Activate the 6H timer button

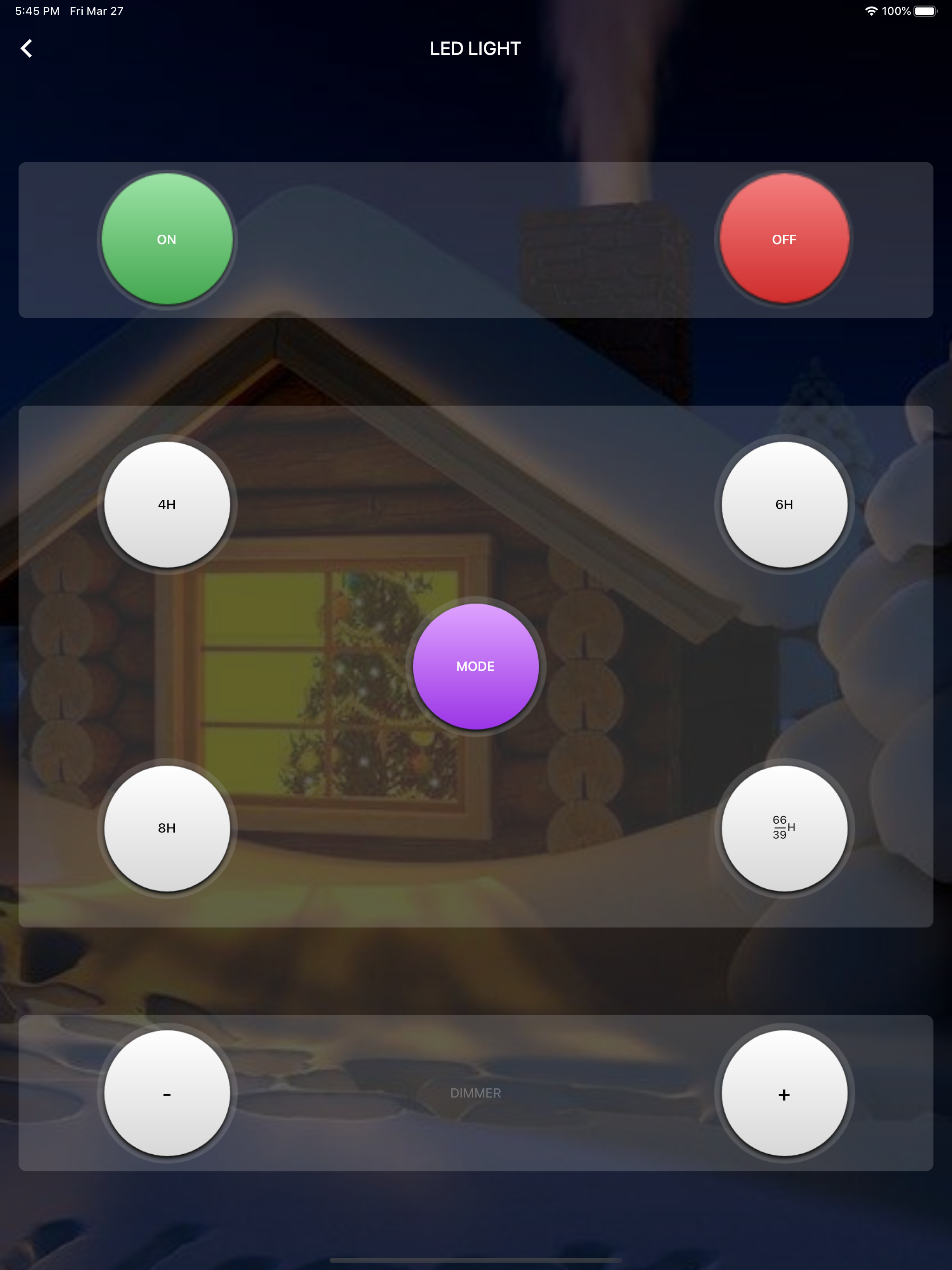[x=784, y=504]
